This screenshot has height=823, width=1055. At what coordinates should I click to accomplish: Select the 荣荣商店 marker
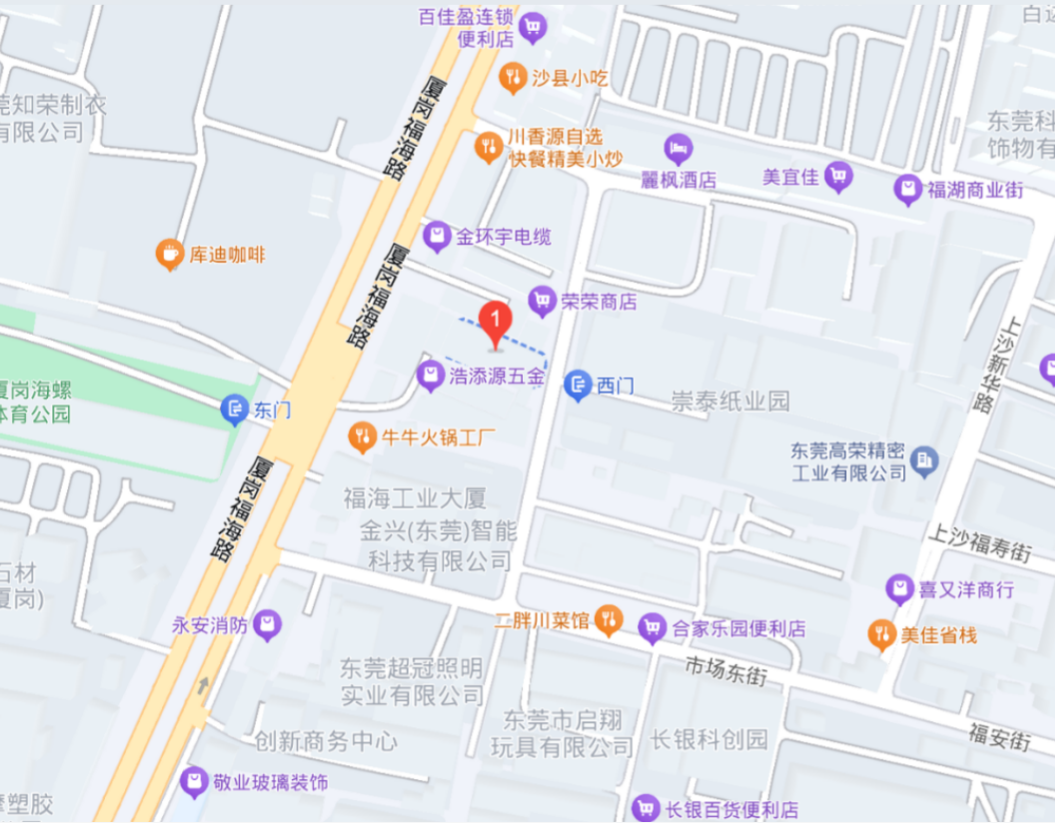(x=542, y=301)
